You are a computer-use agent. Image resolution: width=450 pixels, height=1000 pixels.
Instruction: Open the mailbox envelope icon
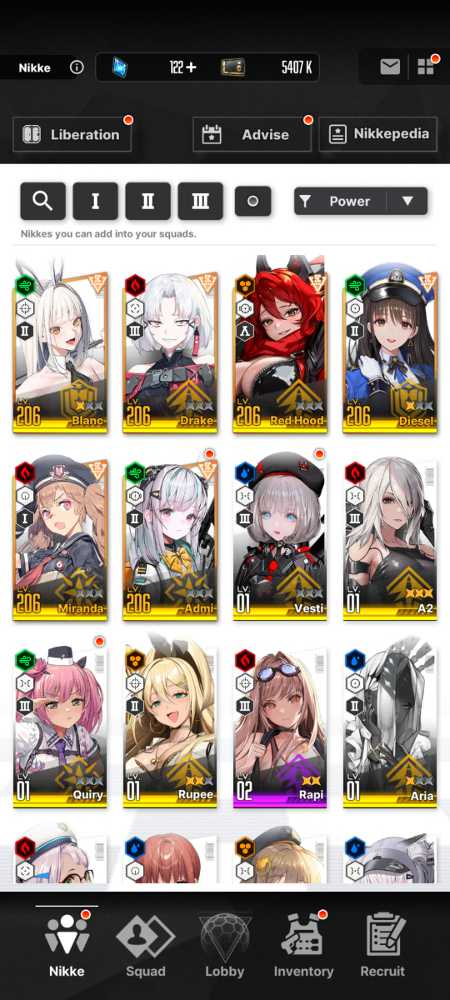[x=389, y=67]
